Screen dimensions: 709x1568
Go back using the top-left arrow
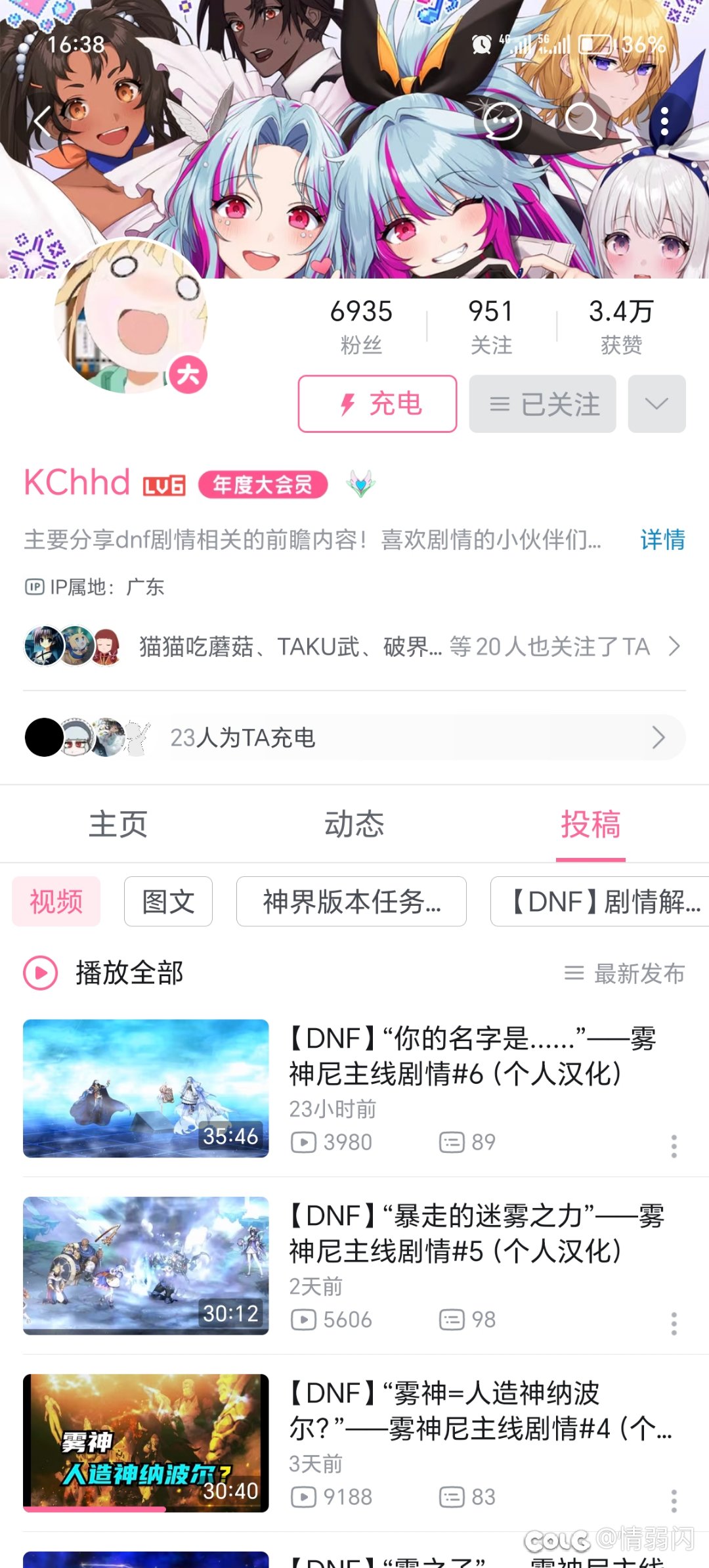43,122
